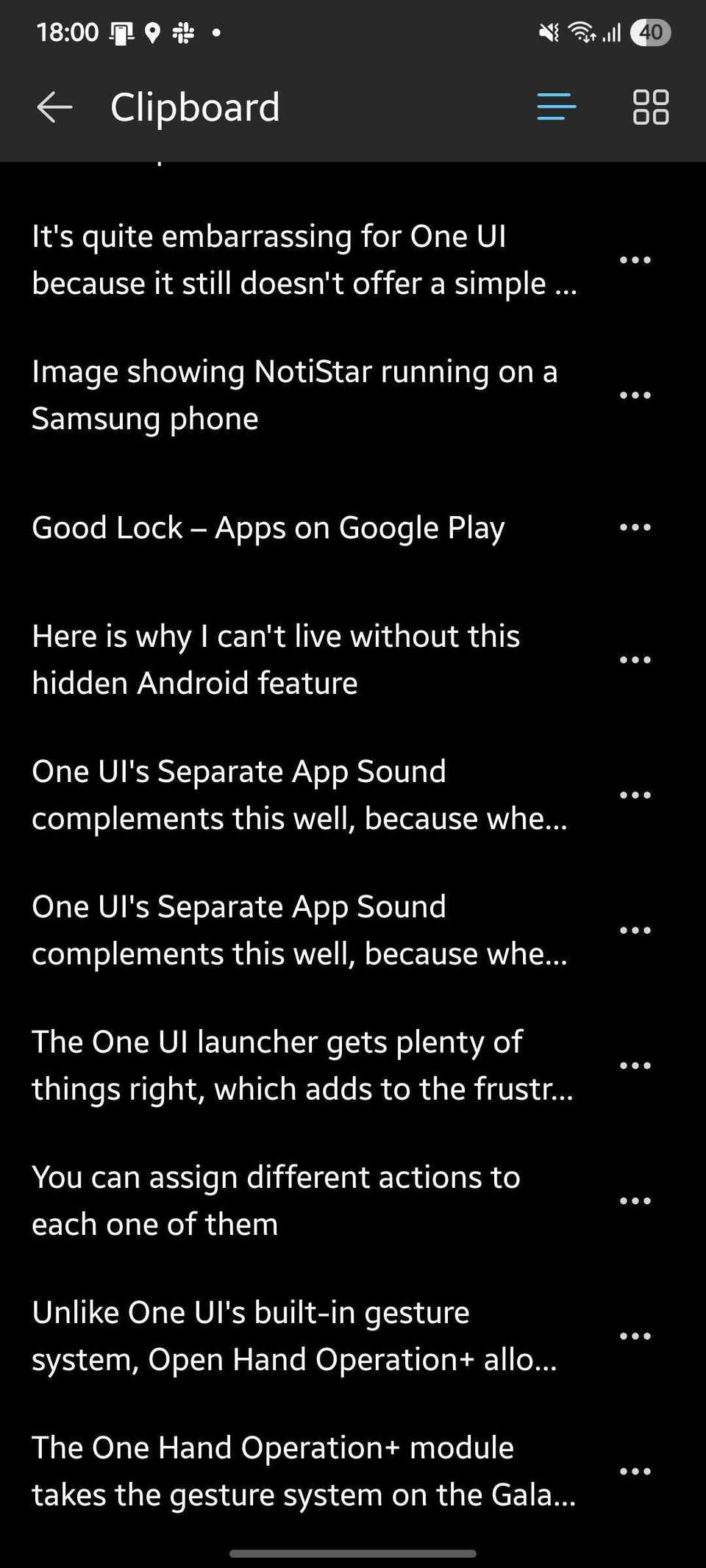Viewport: 706px width, 1568px height.
Task: Open options for the 'quite embarrassing for One UI' entry
Action: click(x=635, y=259)
